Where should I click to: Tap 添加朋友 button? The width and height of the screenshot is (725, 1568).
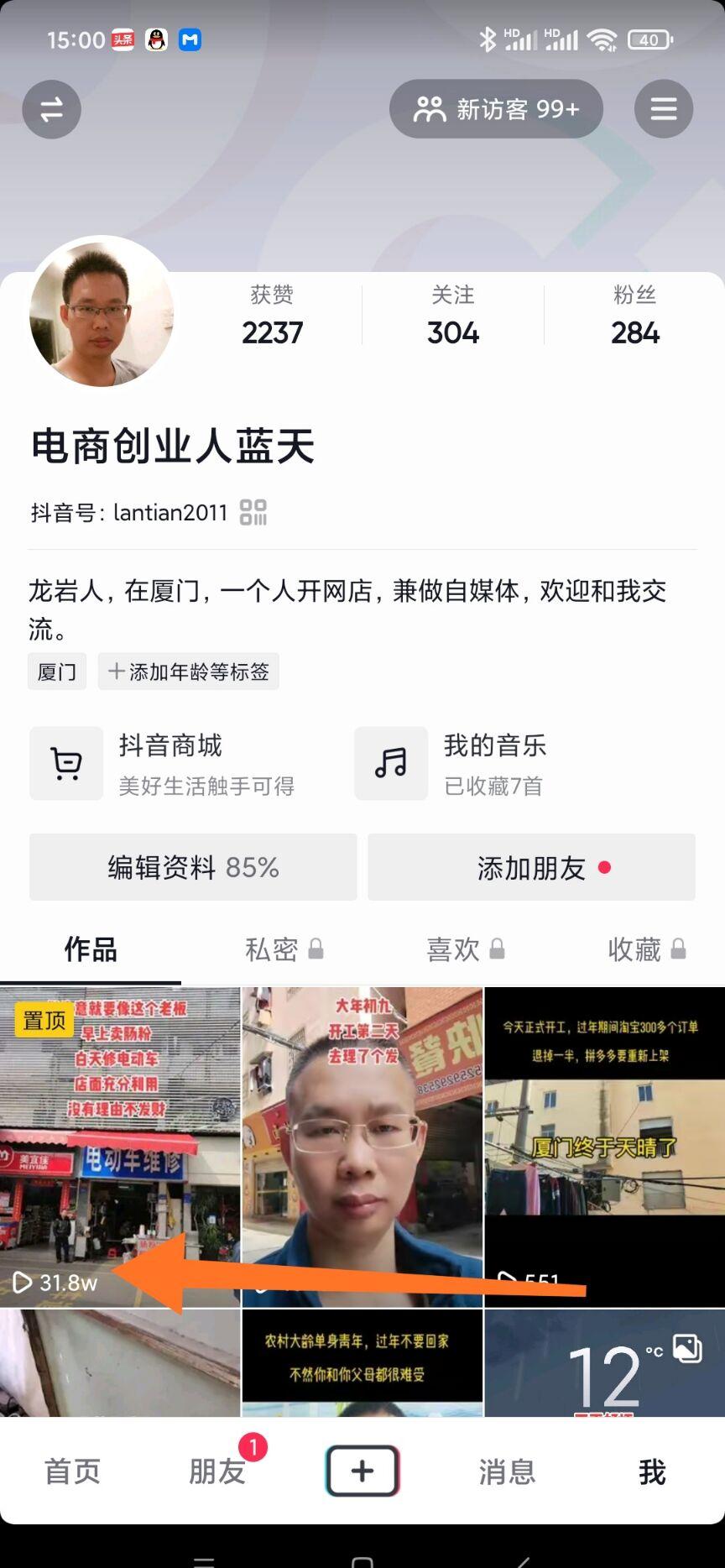coord(531,867)
